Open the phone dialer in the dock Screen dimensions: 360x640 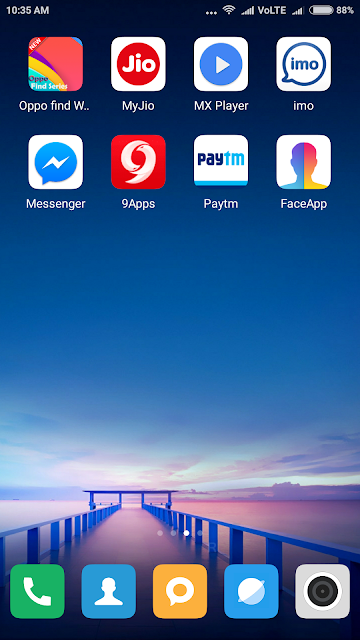[37, 591]
